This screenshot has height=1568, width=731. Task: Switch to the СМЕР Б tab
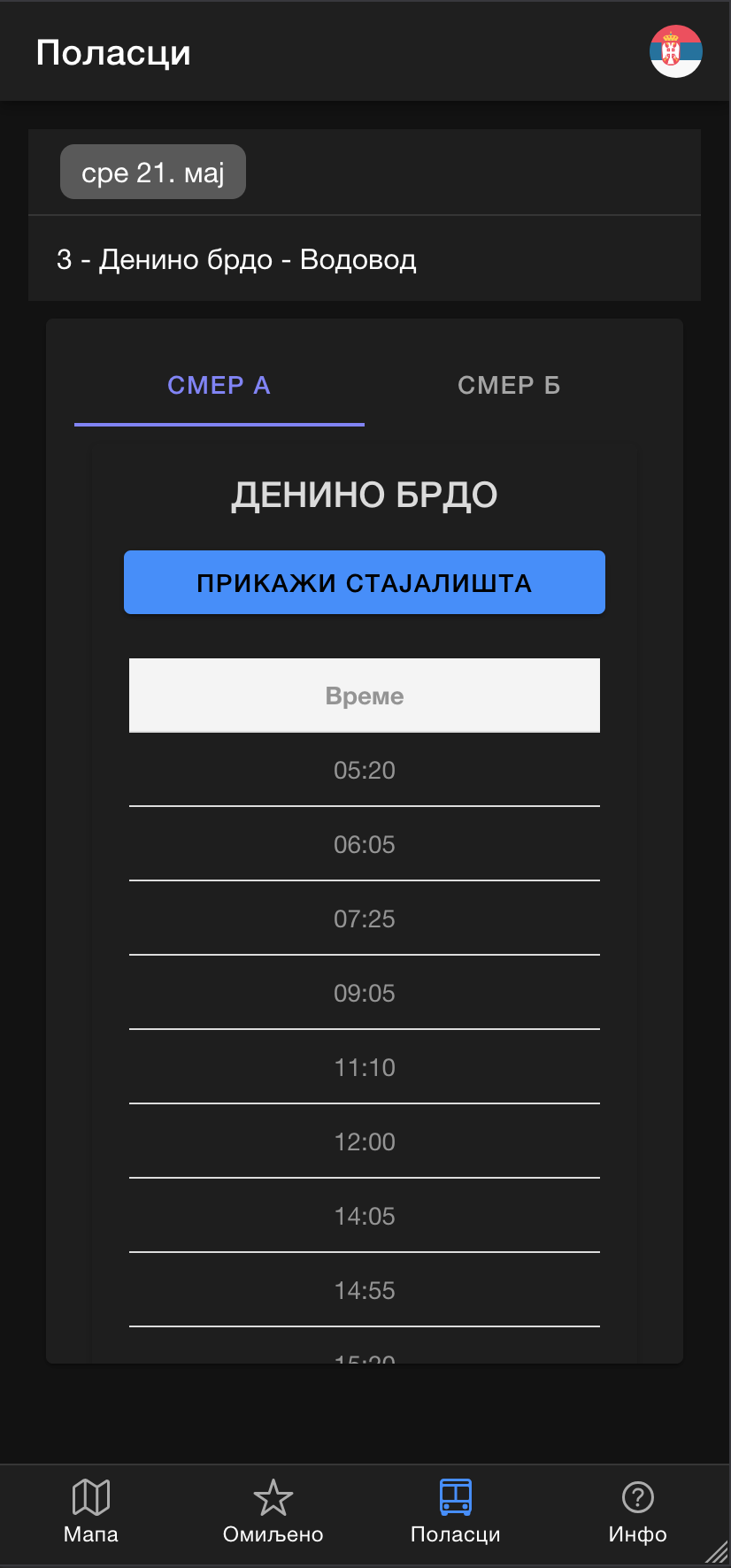[x=509, y=386]
